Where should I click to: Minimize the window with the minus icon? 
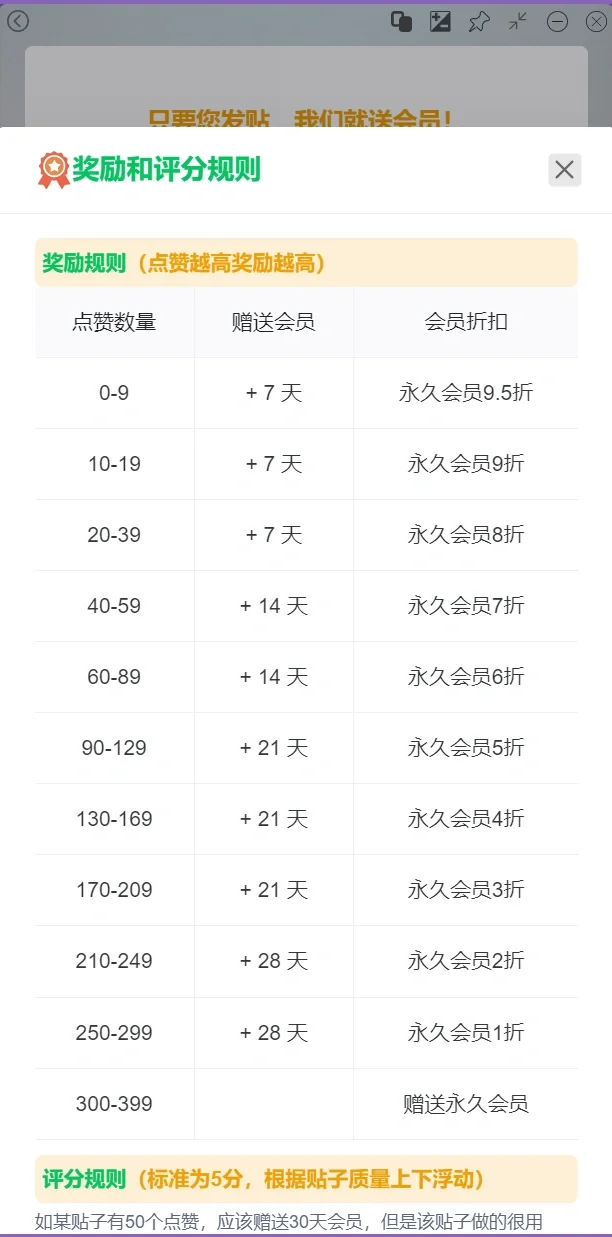[557, 21]
